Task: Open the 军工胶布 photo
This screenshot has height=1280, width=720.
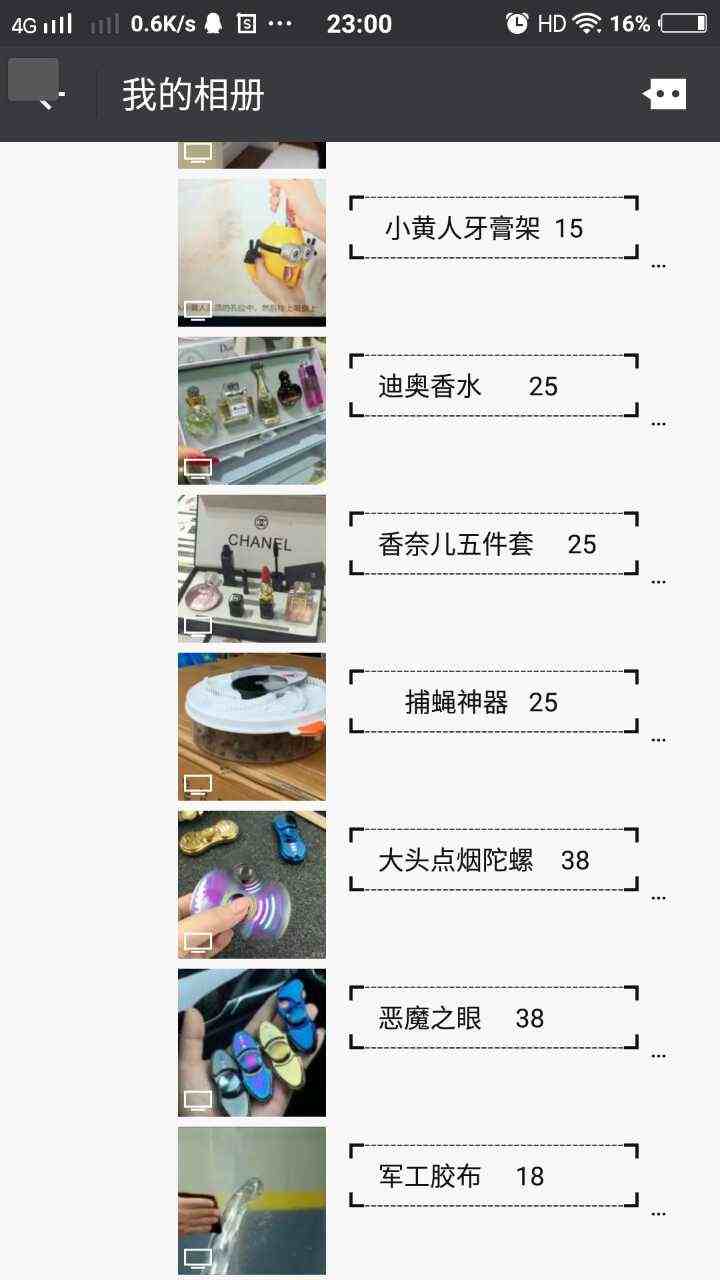Action: point(252,1201)
